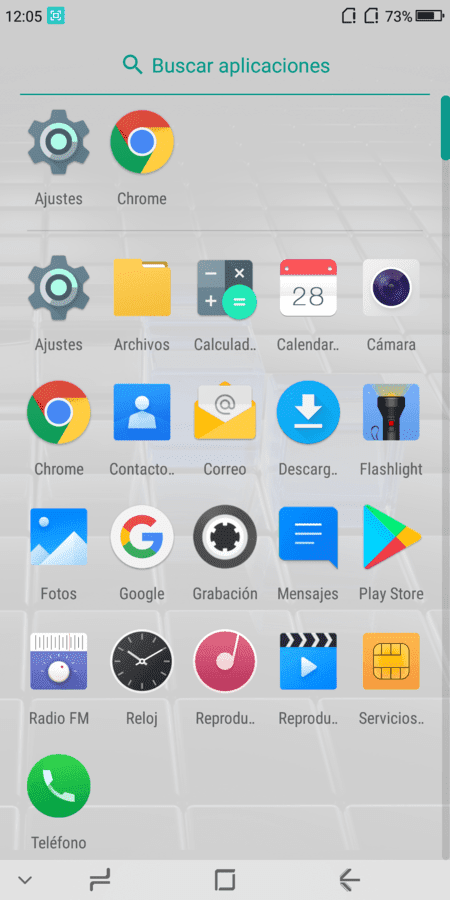
Task: Tap the system back button
Action: pyautogui.click(x=349, y=879)
